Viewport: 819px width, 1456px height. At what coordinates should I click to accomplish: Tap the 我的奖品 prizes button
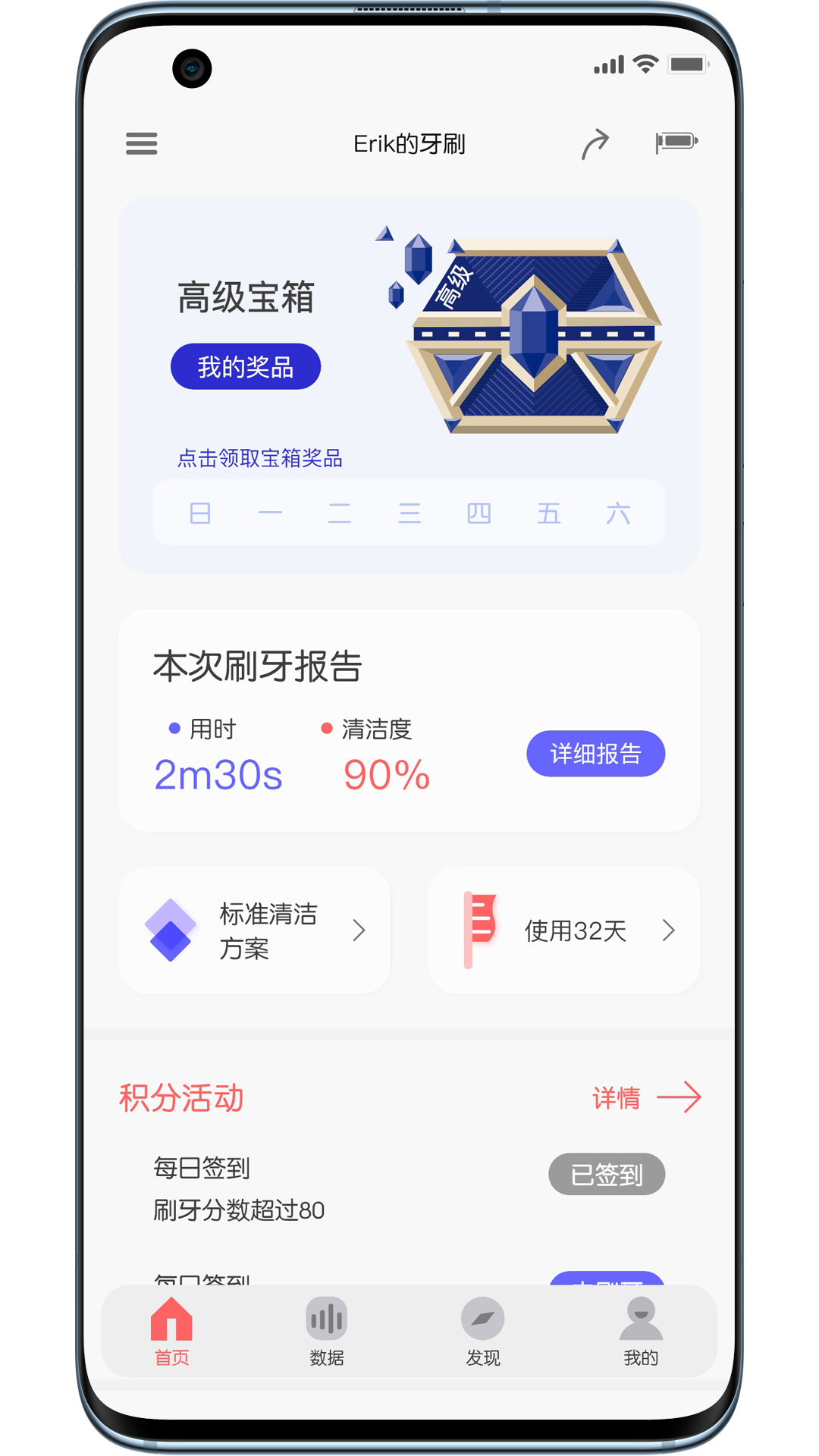pos(246,366)
